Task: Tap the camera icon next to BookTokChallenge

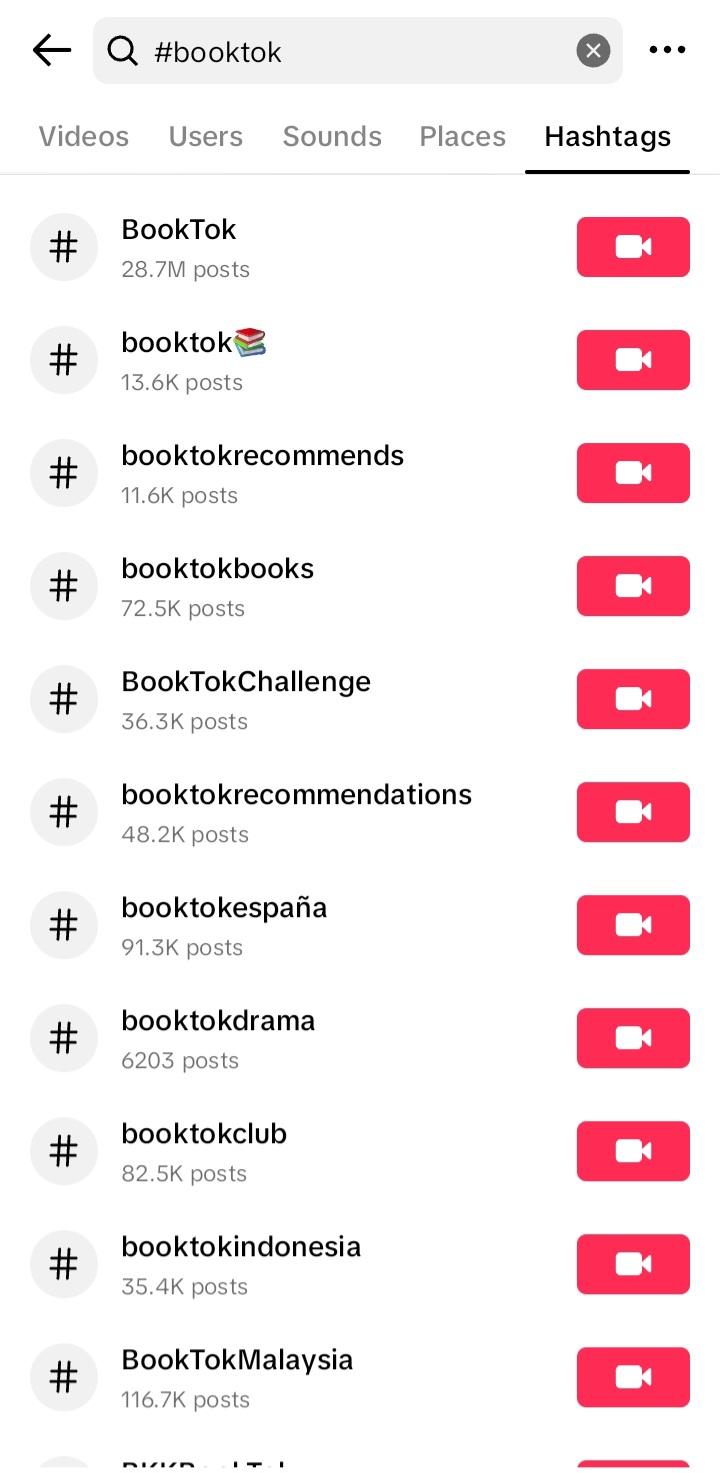Action: [633, 699]
